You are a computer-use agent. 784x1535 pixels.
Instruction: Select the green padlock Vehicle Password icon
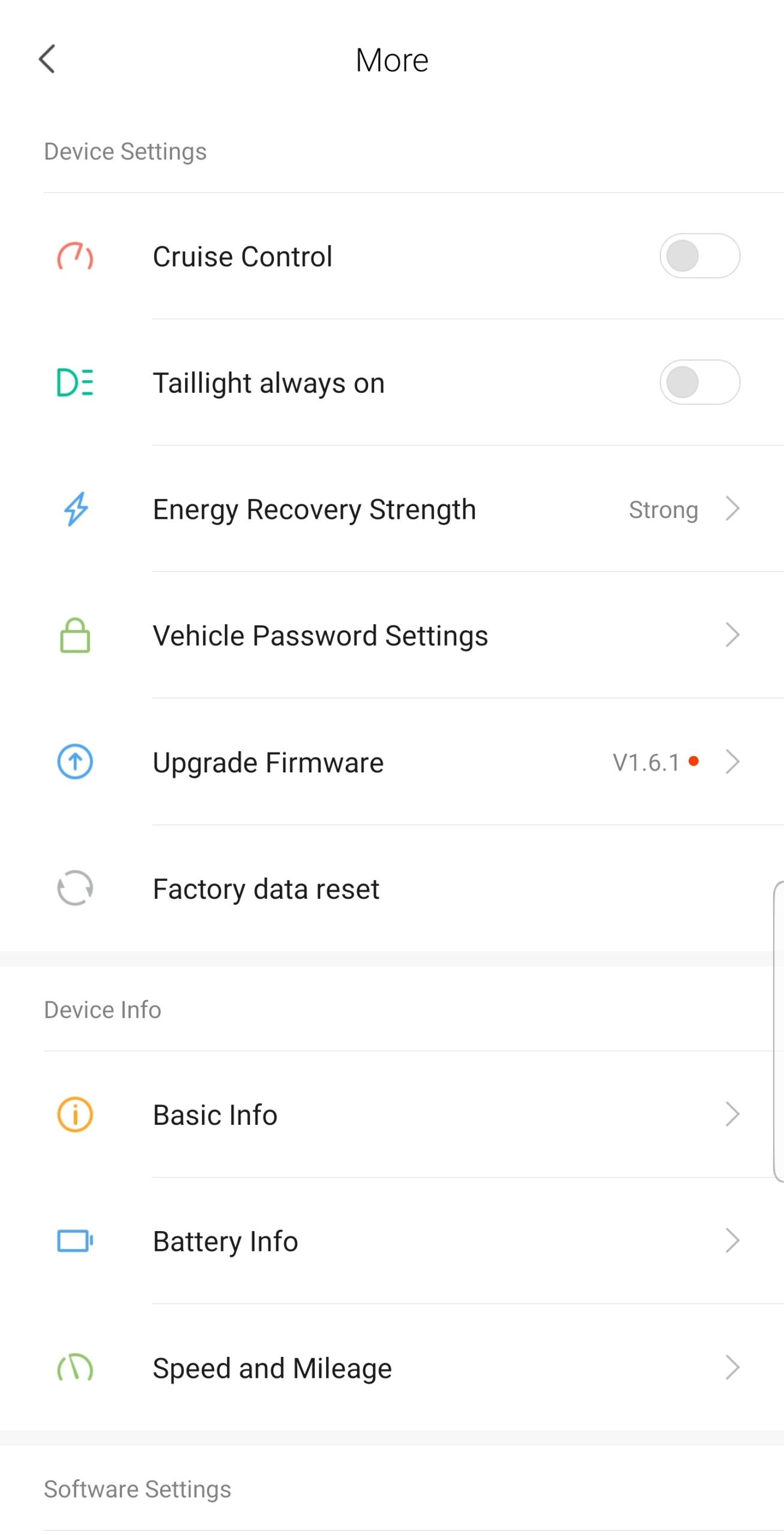coord(74,636)
